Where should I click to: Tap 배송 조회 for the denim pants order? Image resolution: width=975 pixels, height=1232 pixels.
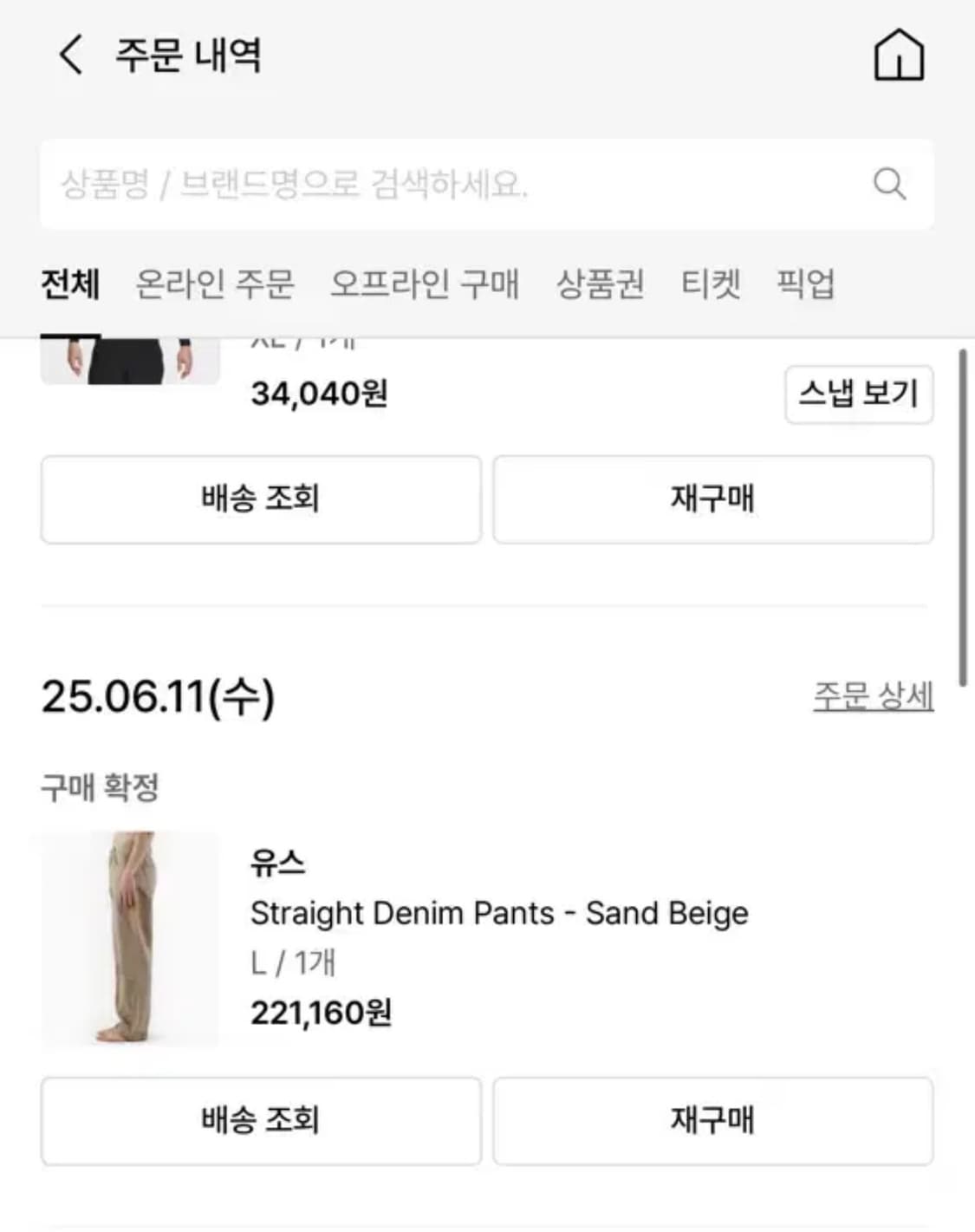[x=260, y=1121]
